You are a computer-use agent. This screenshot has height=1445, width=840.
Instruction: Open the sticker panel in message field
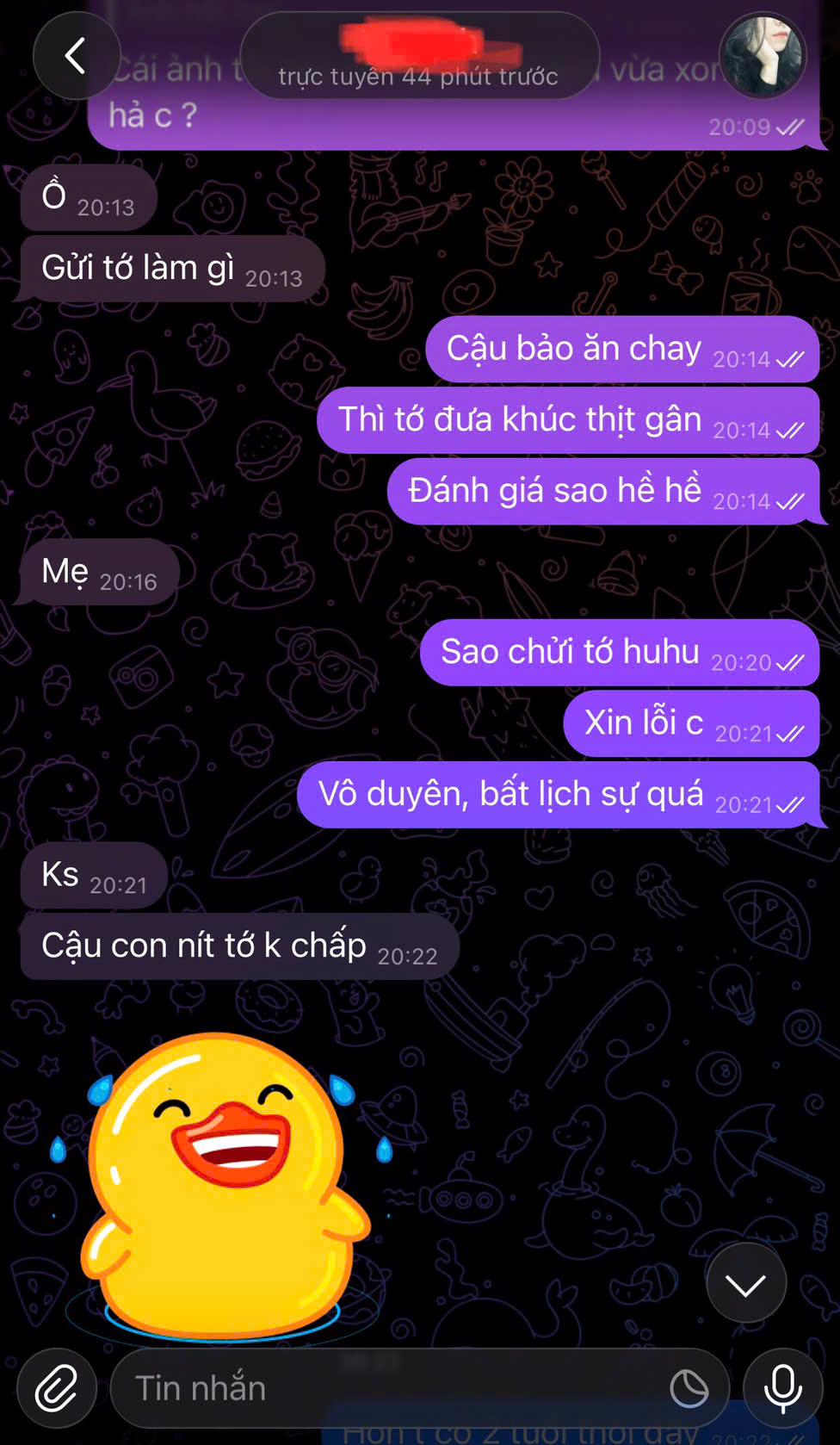tap(689, 1388)
